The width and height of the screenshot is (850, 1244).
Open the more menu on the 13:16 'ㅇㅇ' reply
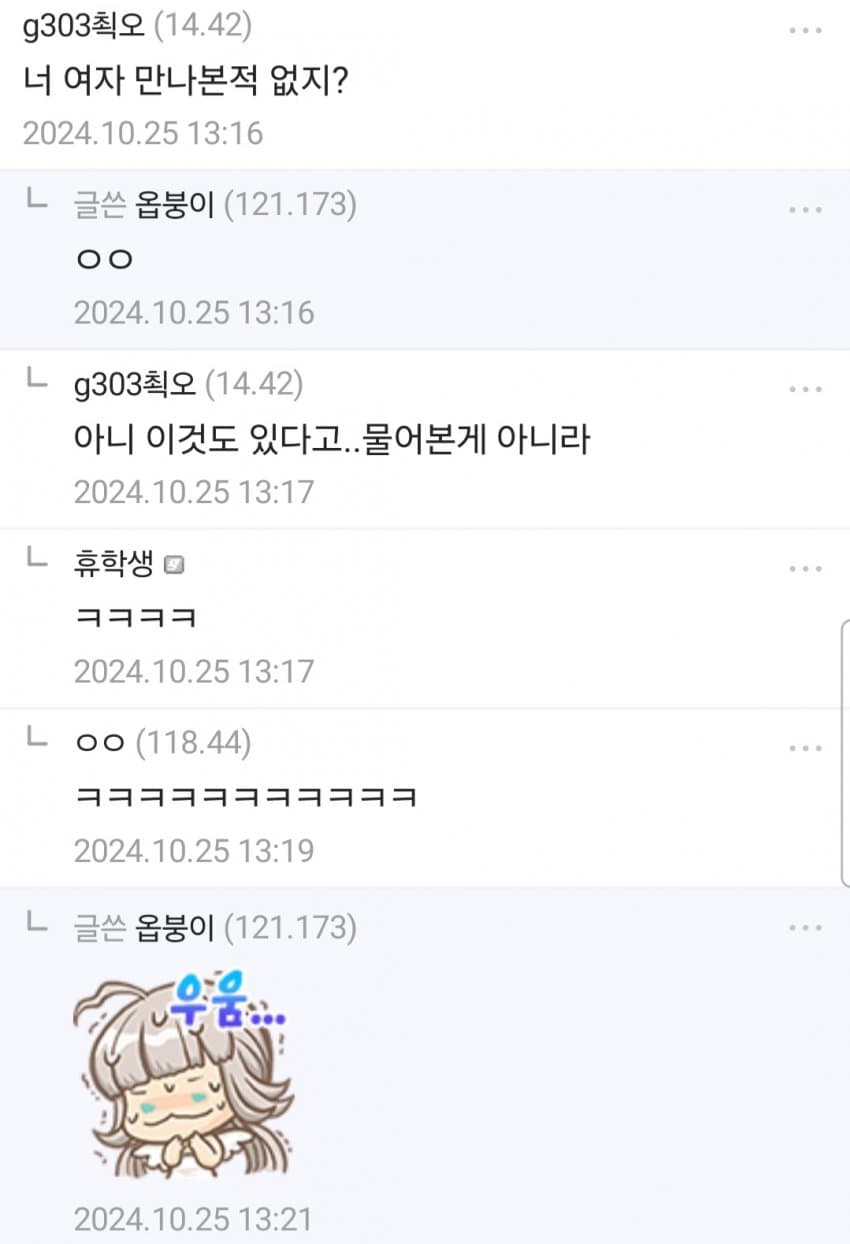[805, 210]
